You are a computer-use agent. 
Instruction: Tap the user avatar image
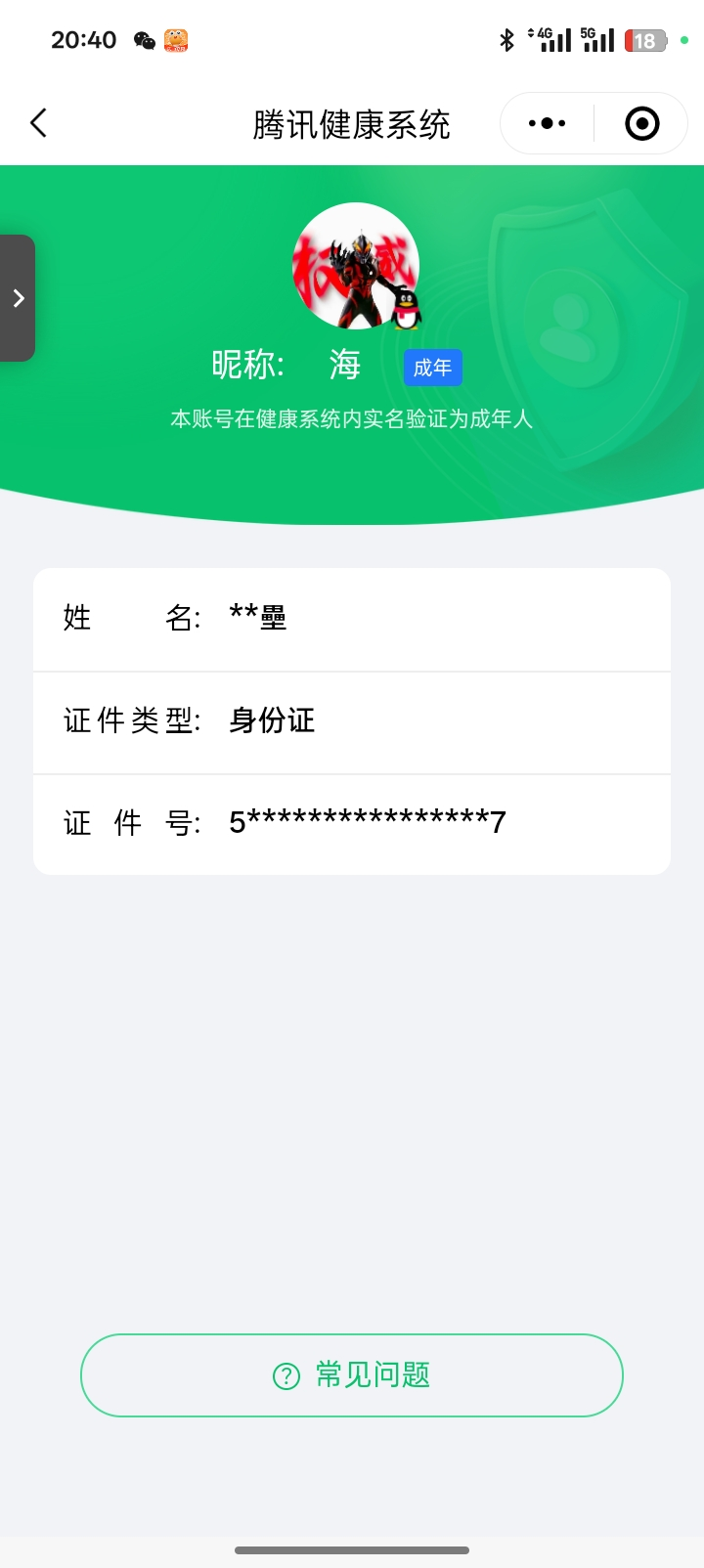(x=356, y=266)
